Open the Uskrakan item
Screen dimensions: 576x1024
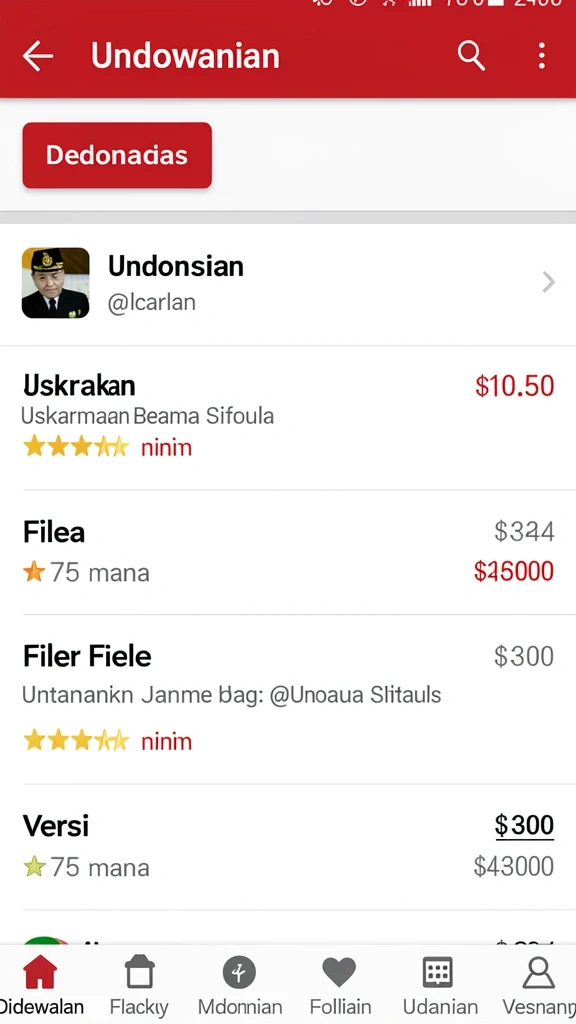pyautogui.click(x=288, y=418)
